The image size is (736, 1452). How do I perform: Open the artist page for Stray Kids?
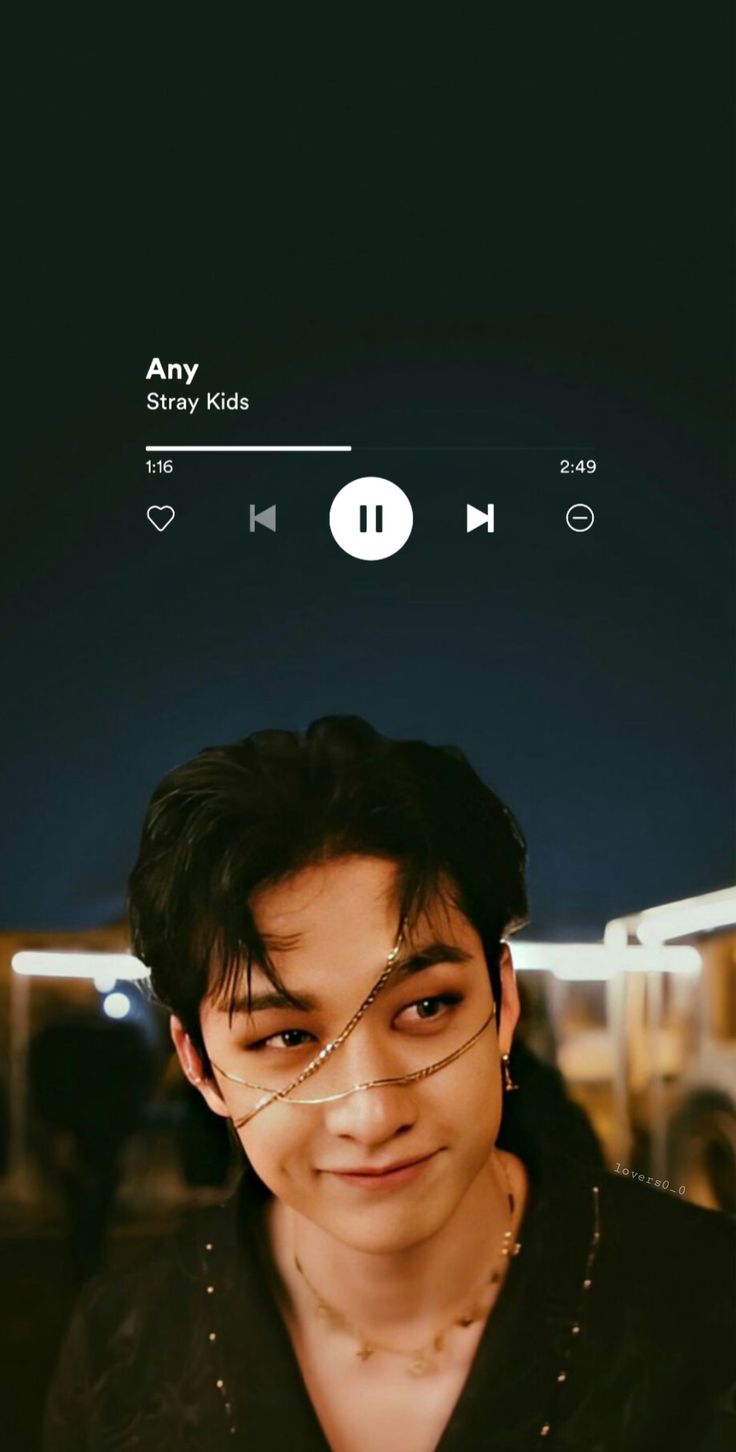(197, 402)
